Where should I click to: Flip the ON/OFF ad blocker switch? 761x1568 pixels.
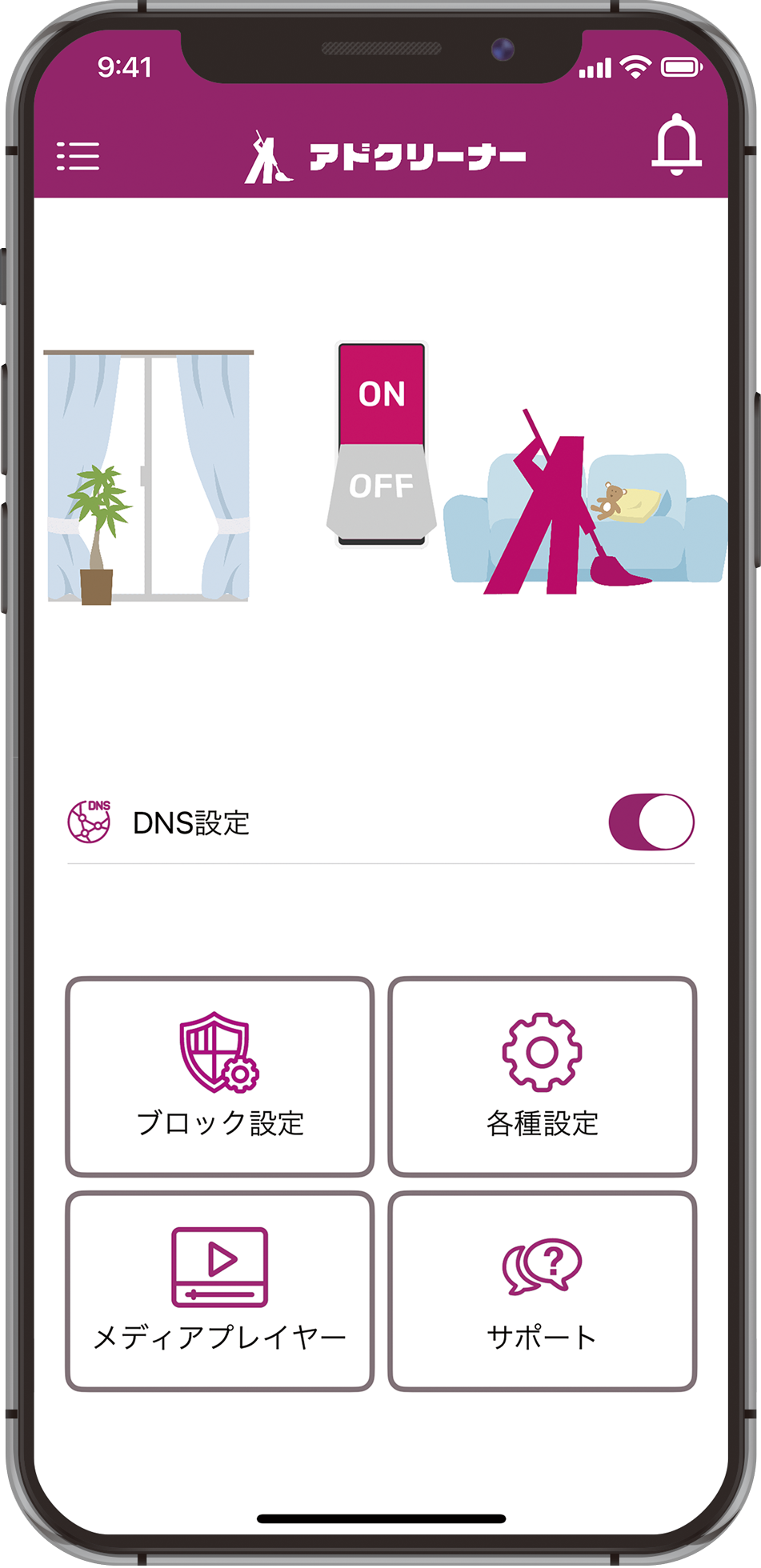[x=382, y=445]
